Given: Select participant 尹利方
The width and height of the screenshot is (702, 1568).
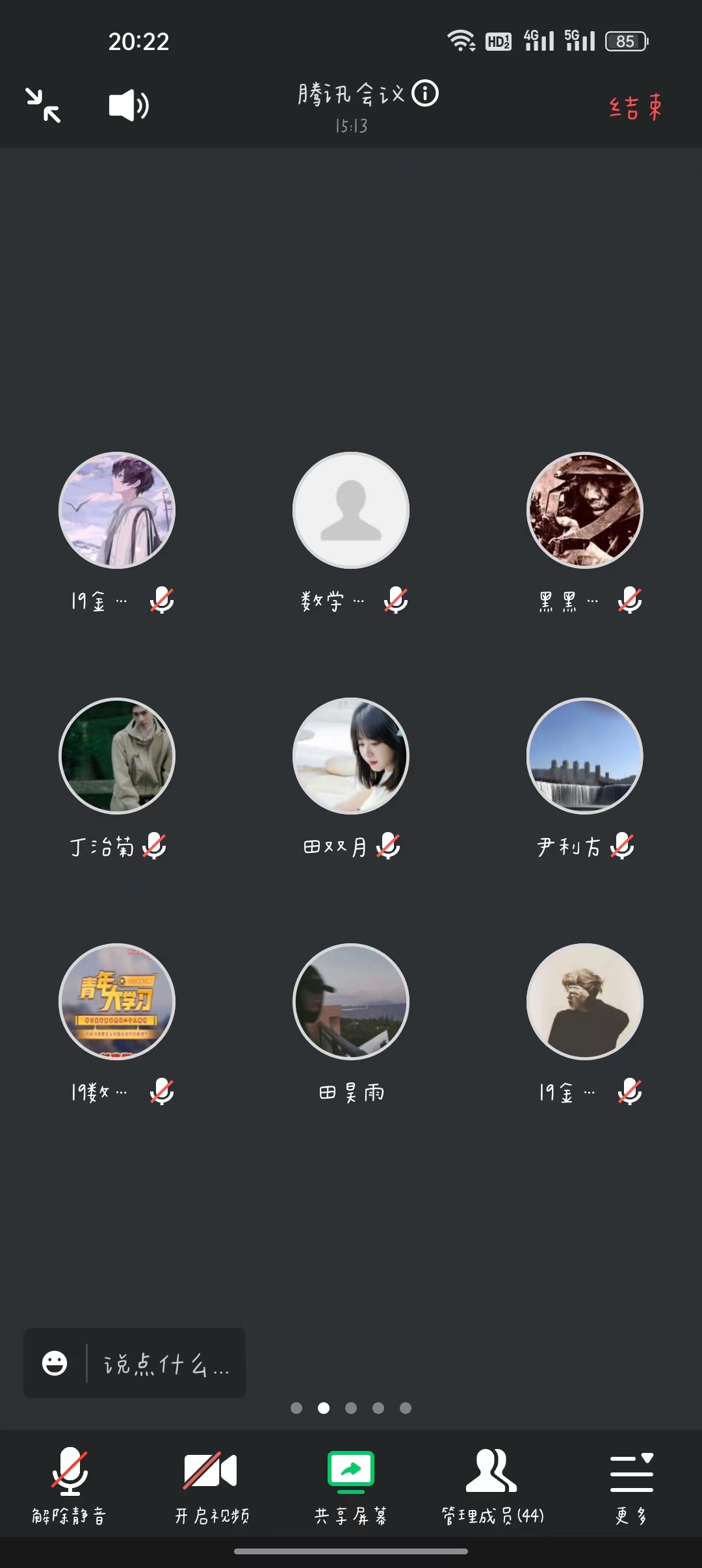Looking at the screenshot, I should pos(585,756).
